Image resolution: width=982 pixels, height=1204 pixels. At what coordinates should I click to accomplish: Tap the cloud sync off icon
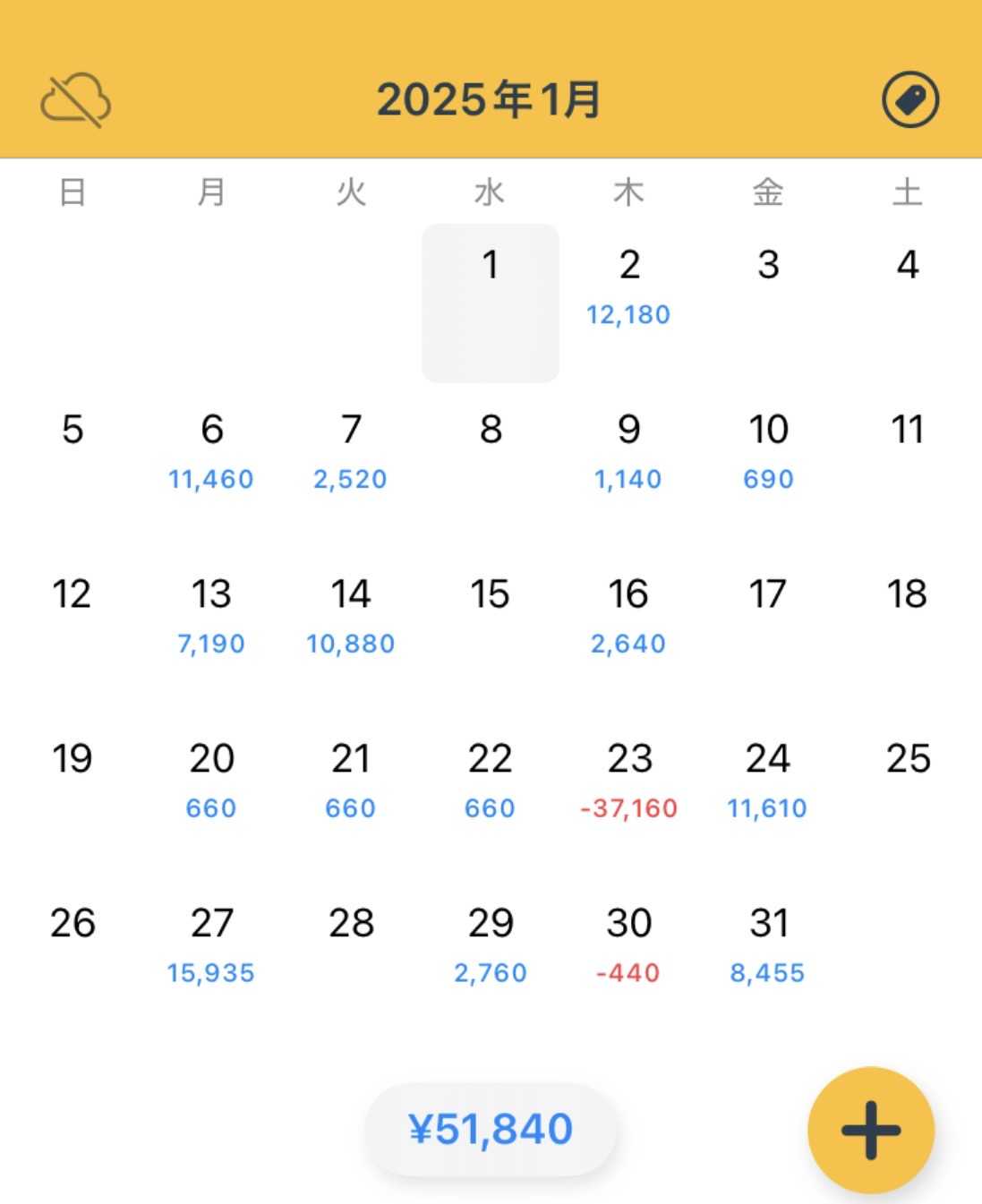[75, 99]
